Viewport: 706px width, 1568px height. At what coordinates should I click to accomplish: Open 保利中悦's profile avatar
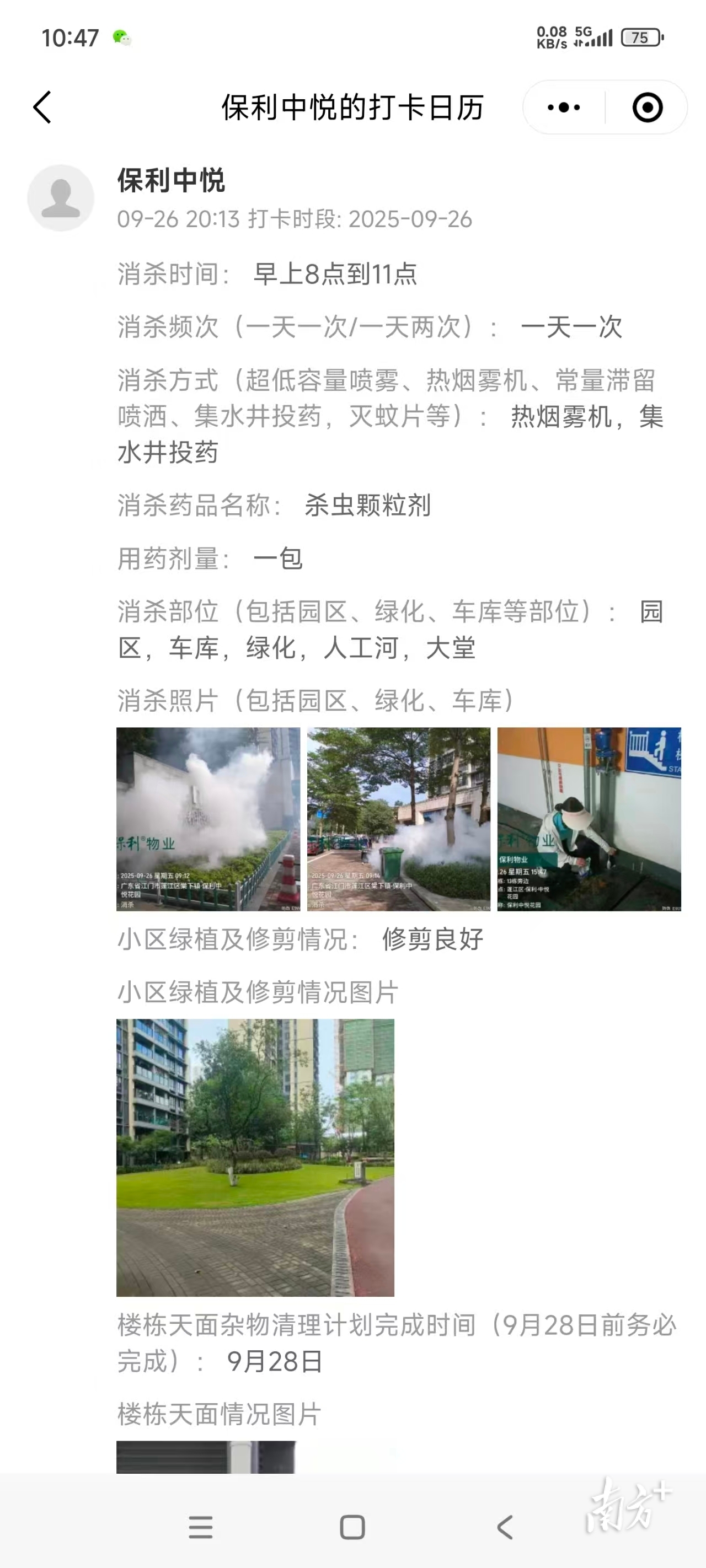click(61, 198)
